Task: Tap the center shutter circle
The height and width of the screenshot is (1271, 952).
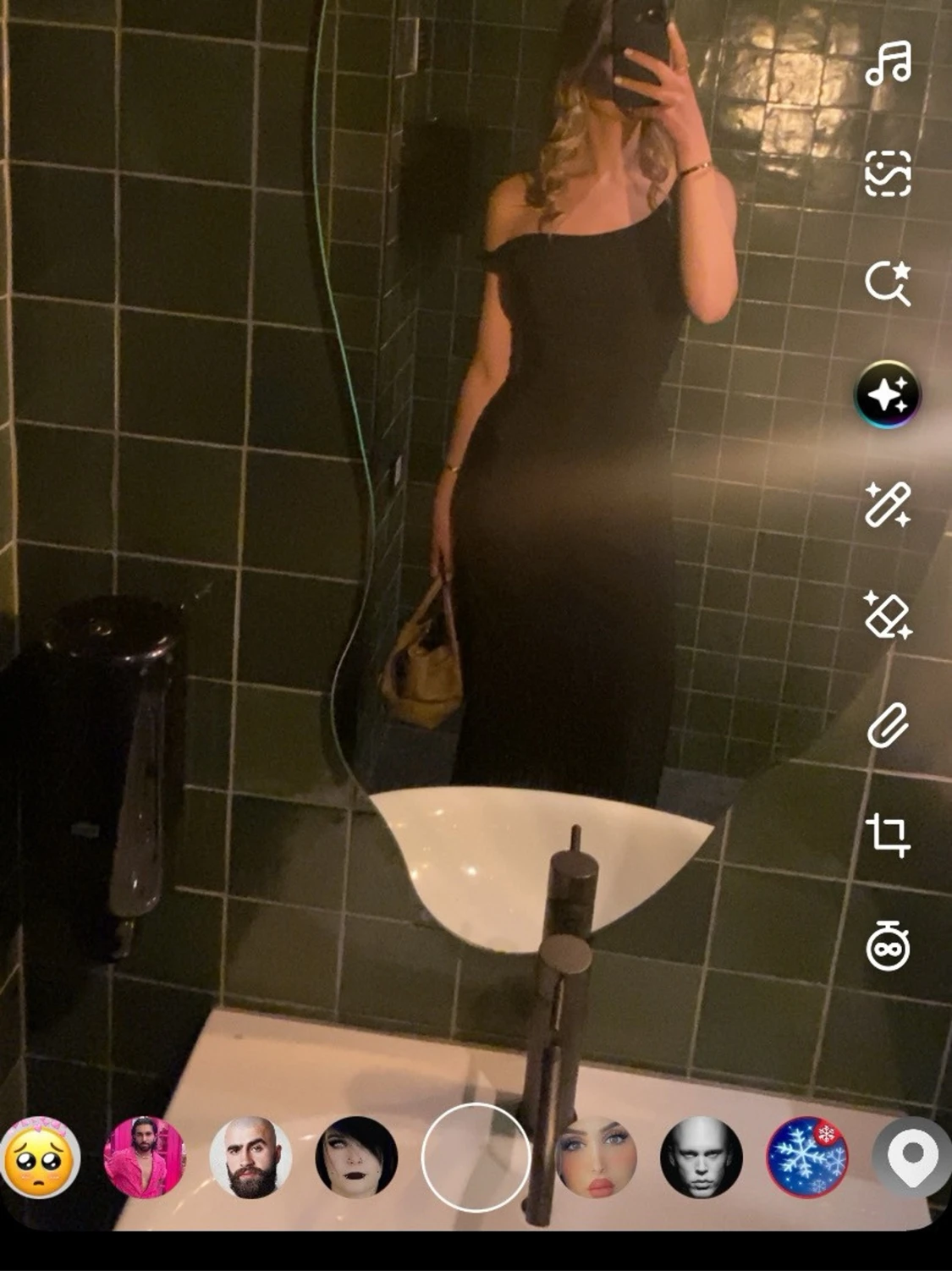Action: 476,1157
